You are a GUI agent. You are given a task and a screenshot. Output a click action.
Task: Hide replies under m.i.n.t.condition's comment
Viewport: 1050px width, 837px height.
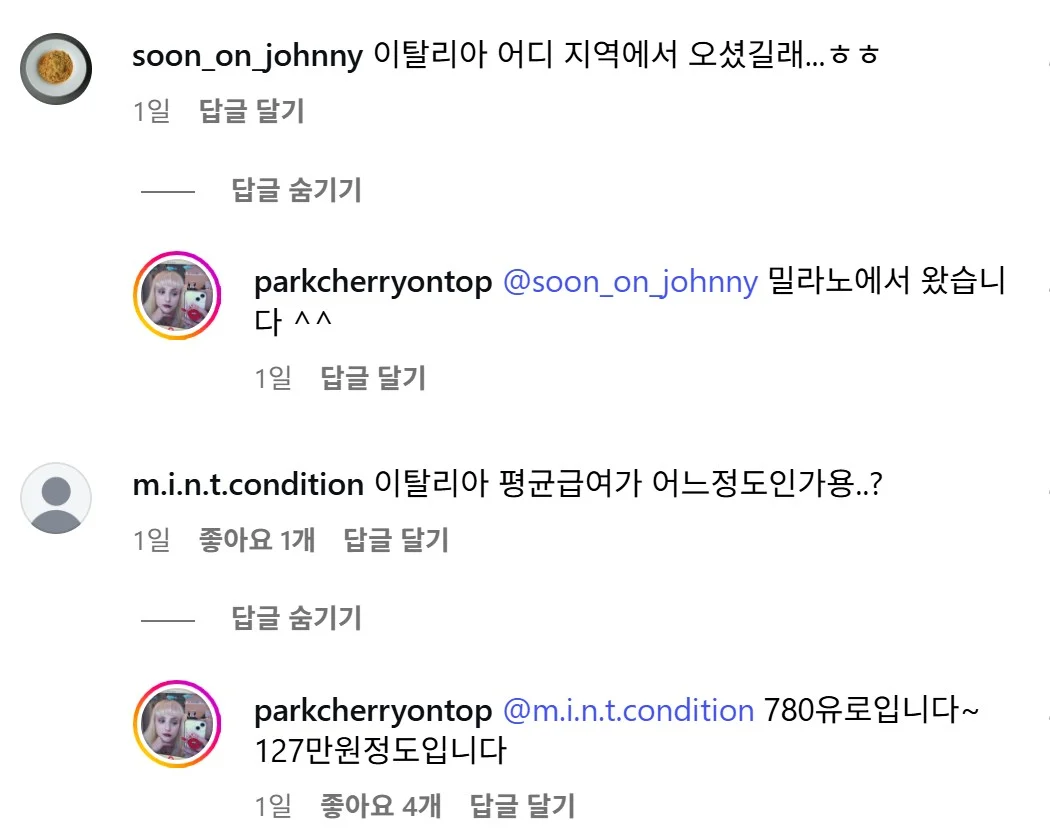point(296,618)
